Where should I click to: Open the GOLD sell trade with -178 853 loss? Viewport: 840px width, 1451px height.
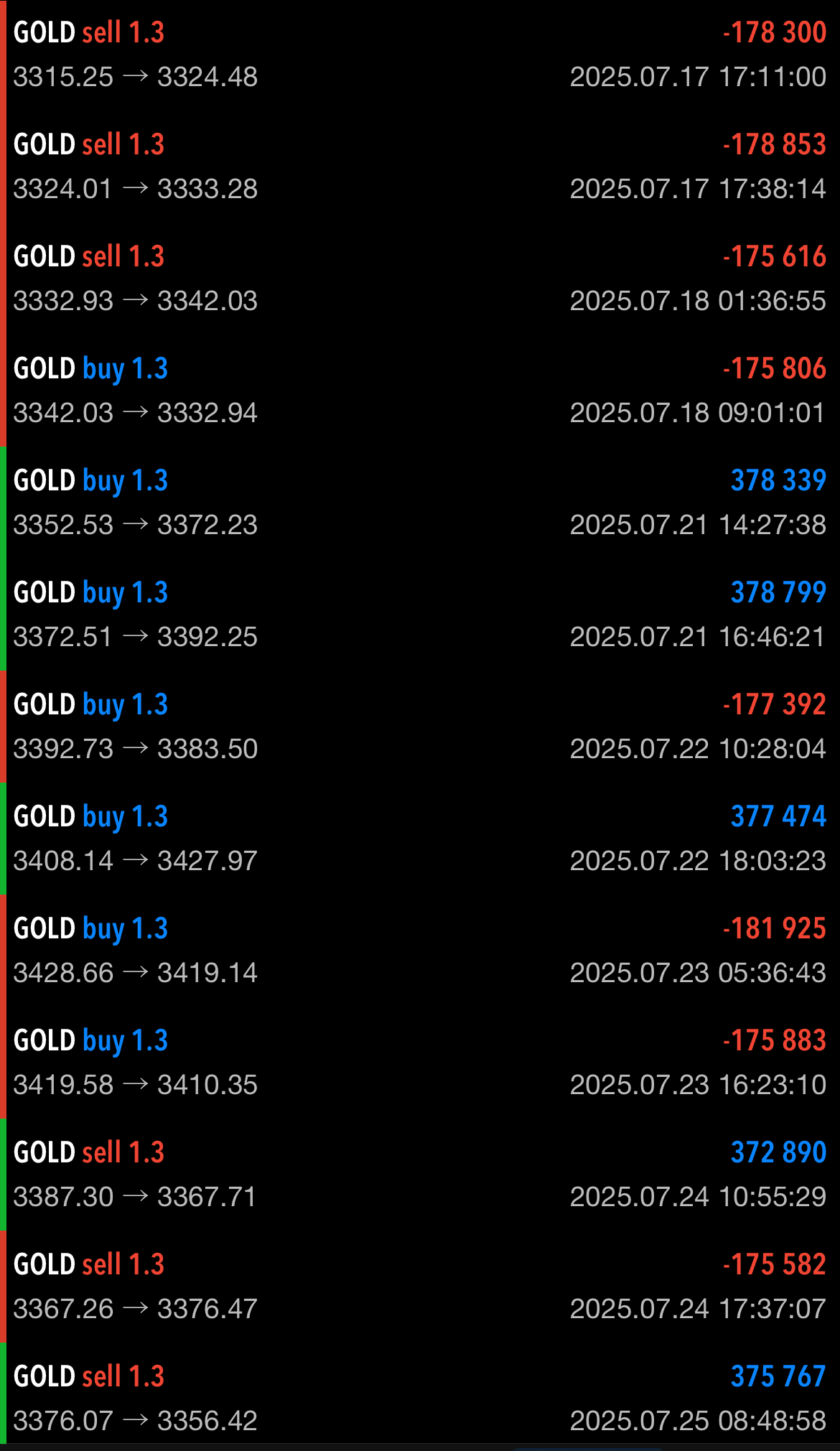[420, 167]
